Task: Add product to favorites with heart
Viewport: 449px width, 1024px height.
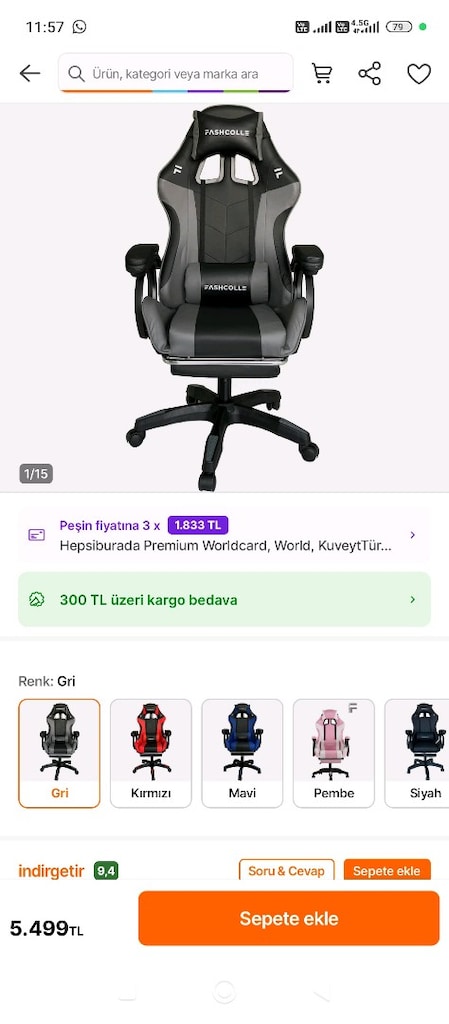Action: coord(419,74)
